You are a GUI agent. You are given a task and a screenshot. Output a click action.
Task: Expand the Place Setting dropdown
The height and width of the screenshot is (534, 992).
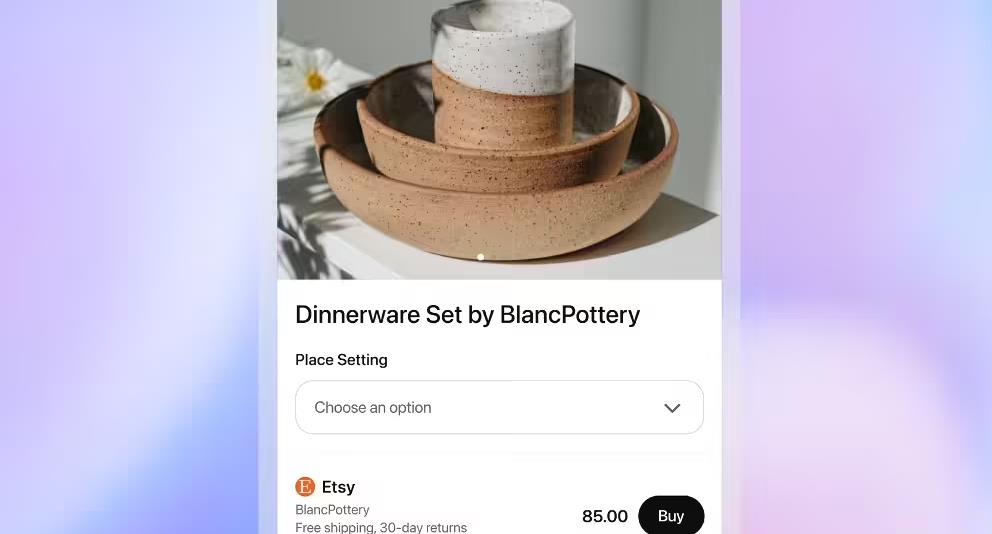pos(499,407)
